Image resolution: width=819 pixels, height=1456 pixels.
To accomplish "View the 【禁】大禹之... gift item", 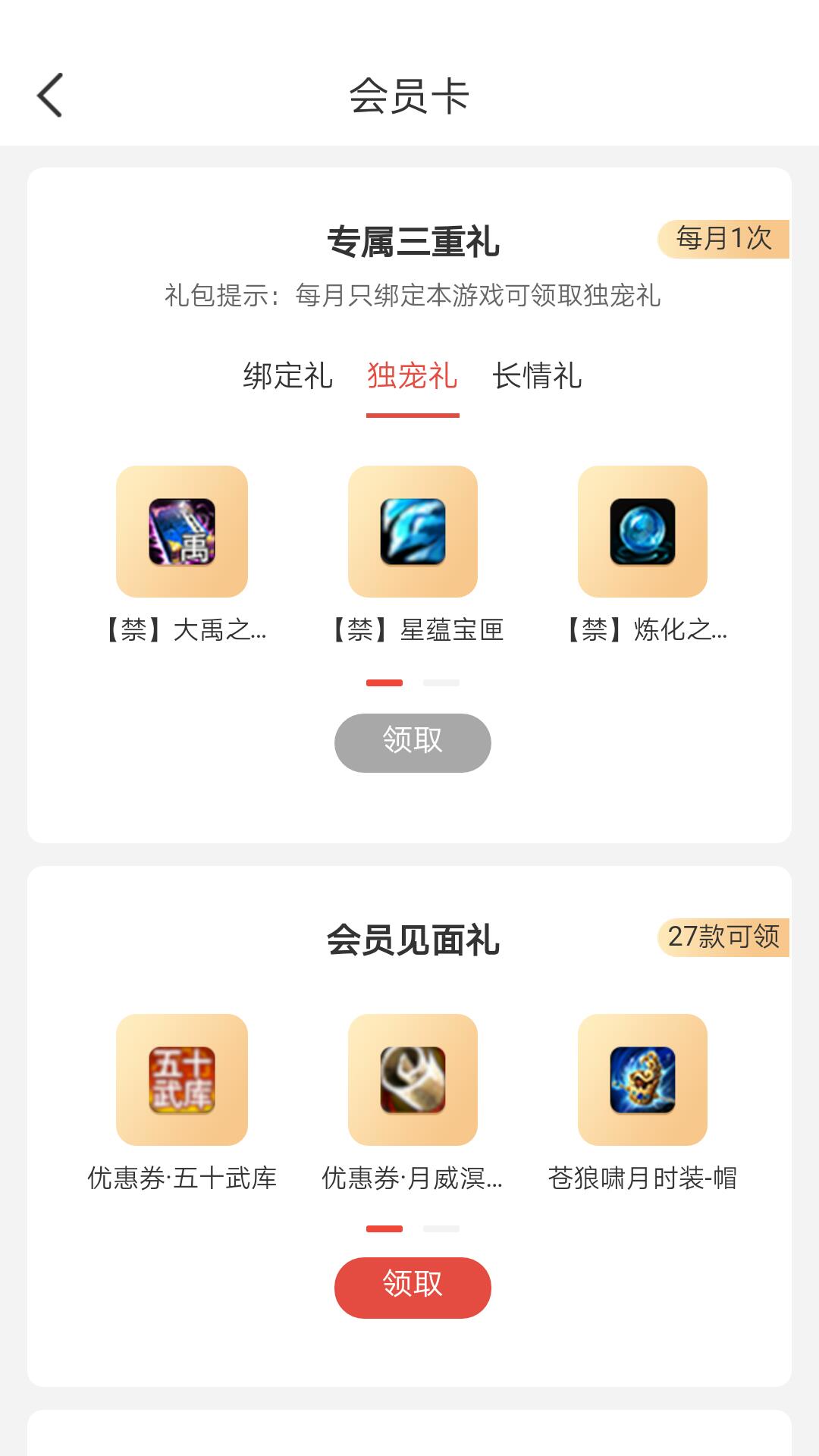I will [x=182, y=532].
